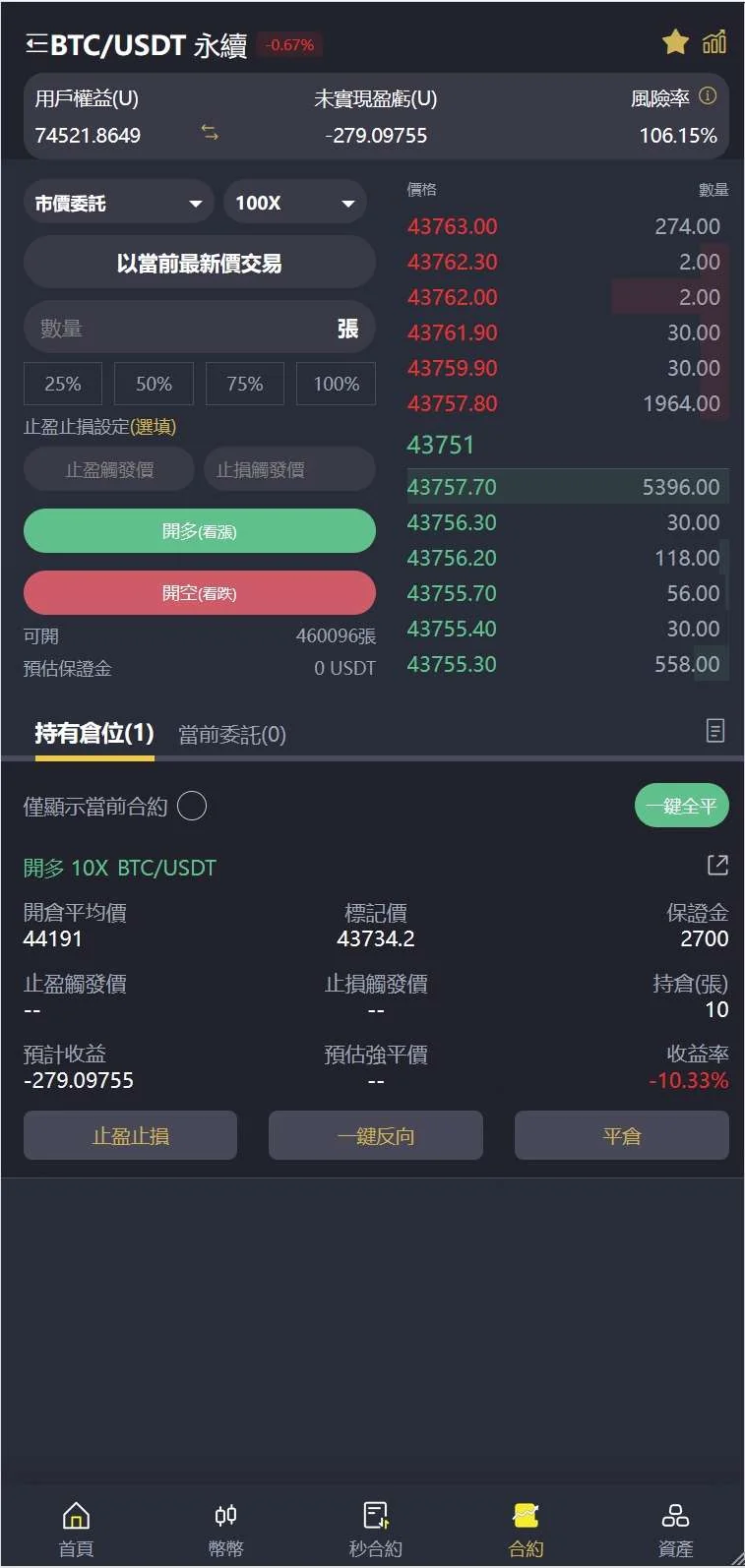Expand the 100X leverage dropdown

coord(294,204)
